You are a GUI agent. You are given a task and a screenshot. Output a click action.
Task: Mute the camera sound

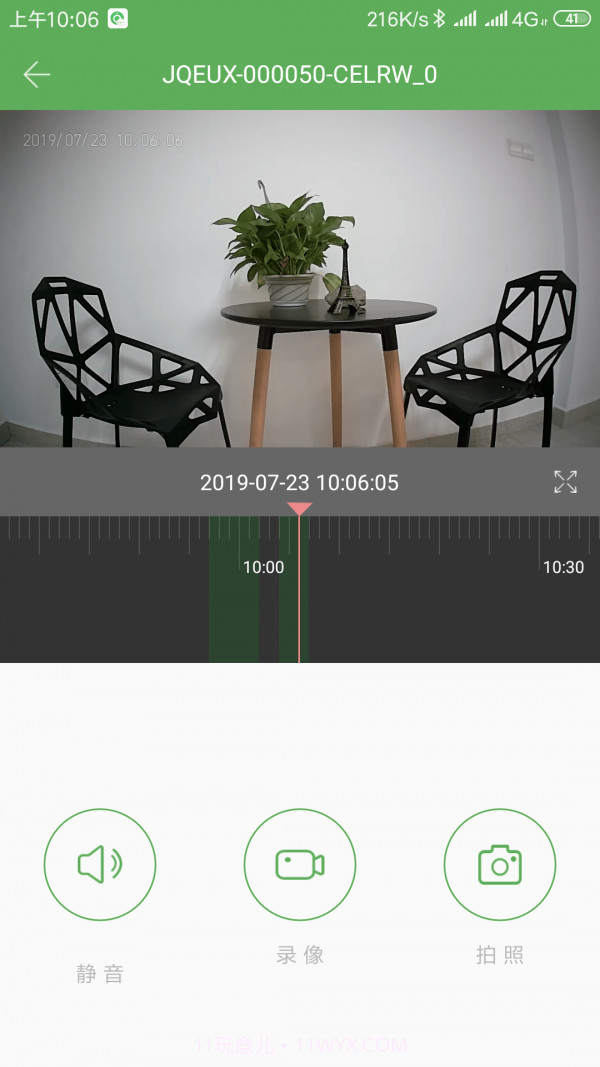[100, 864]
